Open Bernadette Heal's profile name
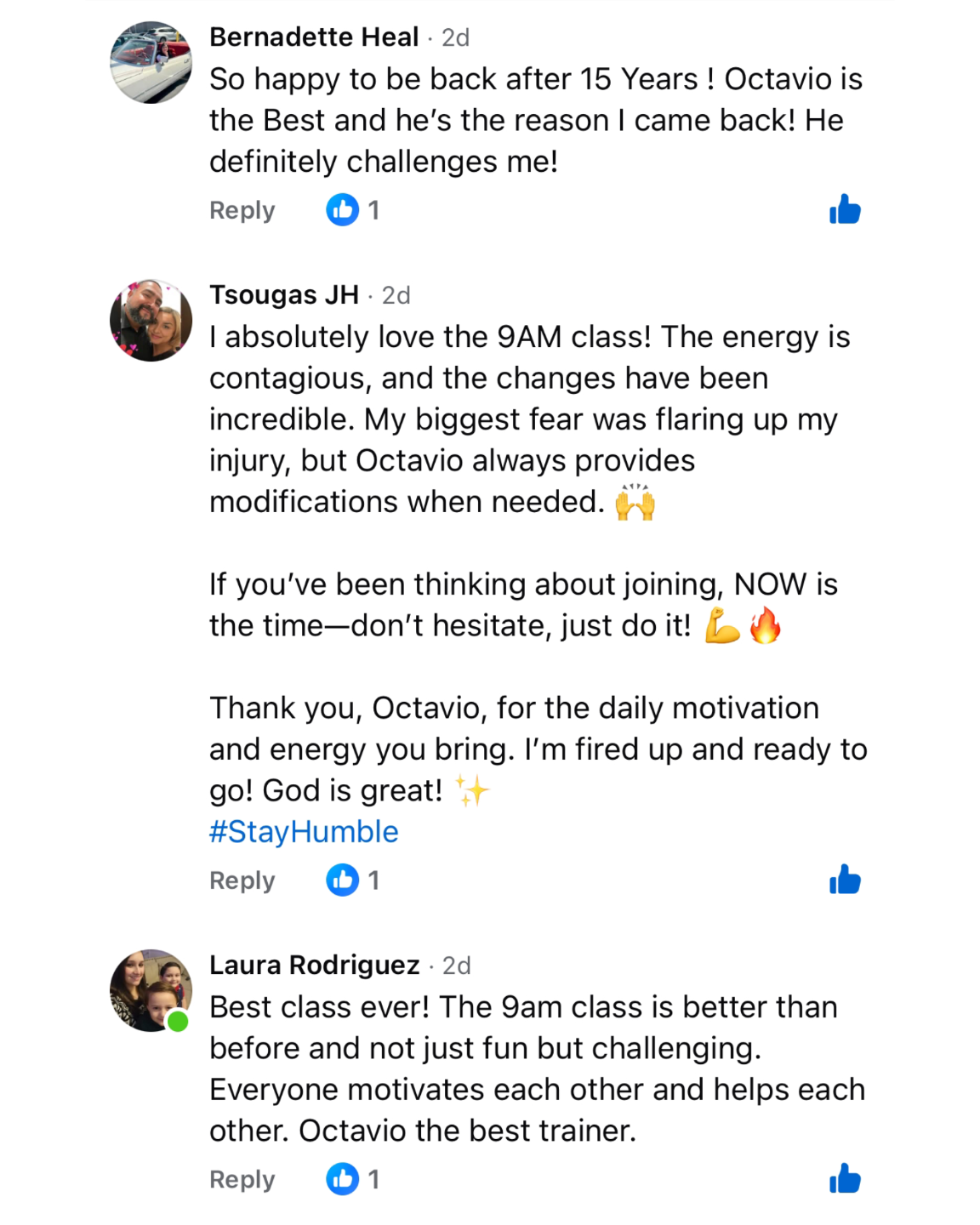Screen dimensions: 980x1225 click(314, 37)
